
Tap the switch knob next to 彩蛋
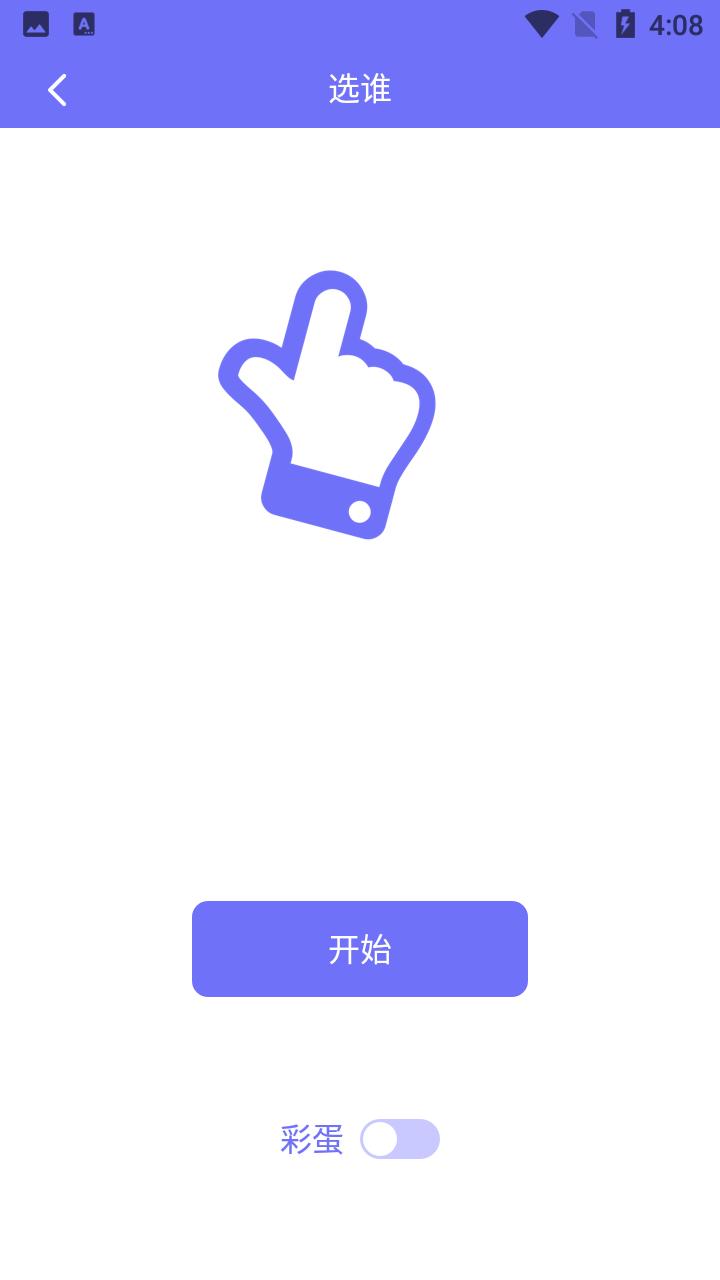384,1139
